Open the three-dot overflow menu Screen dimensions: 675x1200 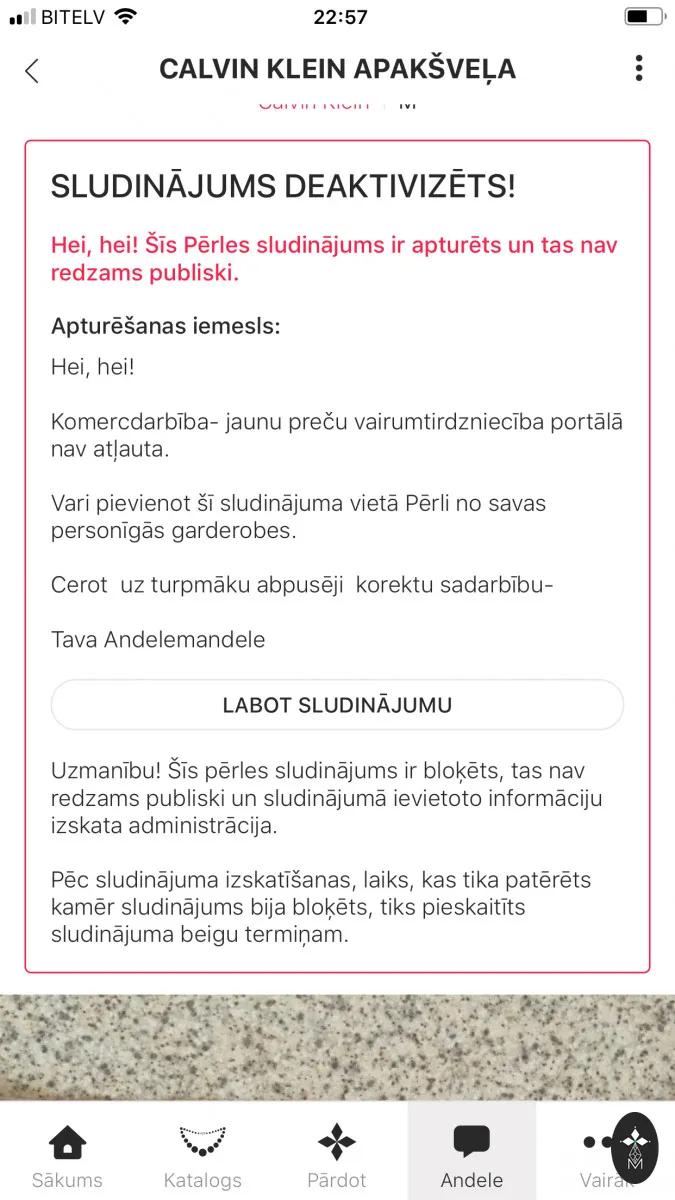pyautogui.click(x=639, y=69)
